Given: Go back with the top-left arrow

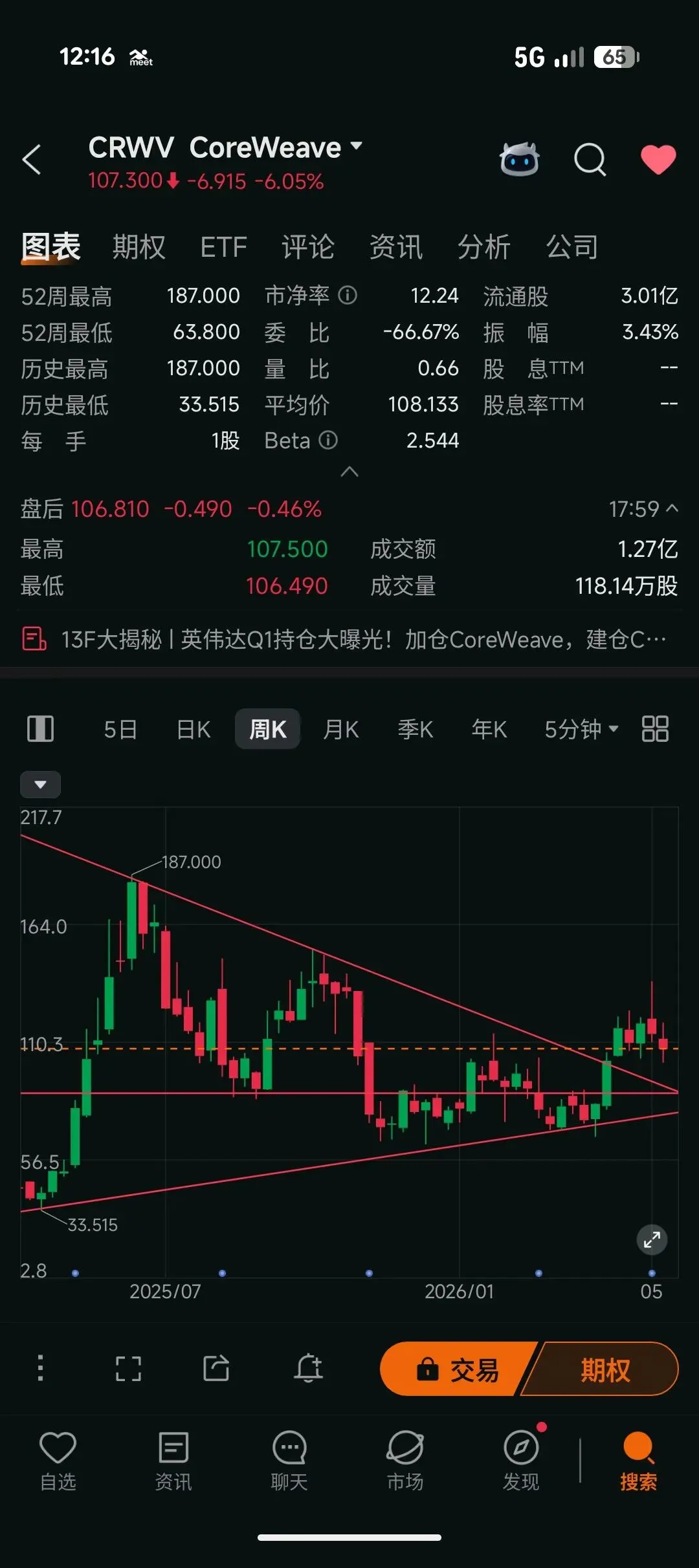Looking at the screenshot, I should click(32, 160).
